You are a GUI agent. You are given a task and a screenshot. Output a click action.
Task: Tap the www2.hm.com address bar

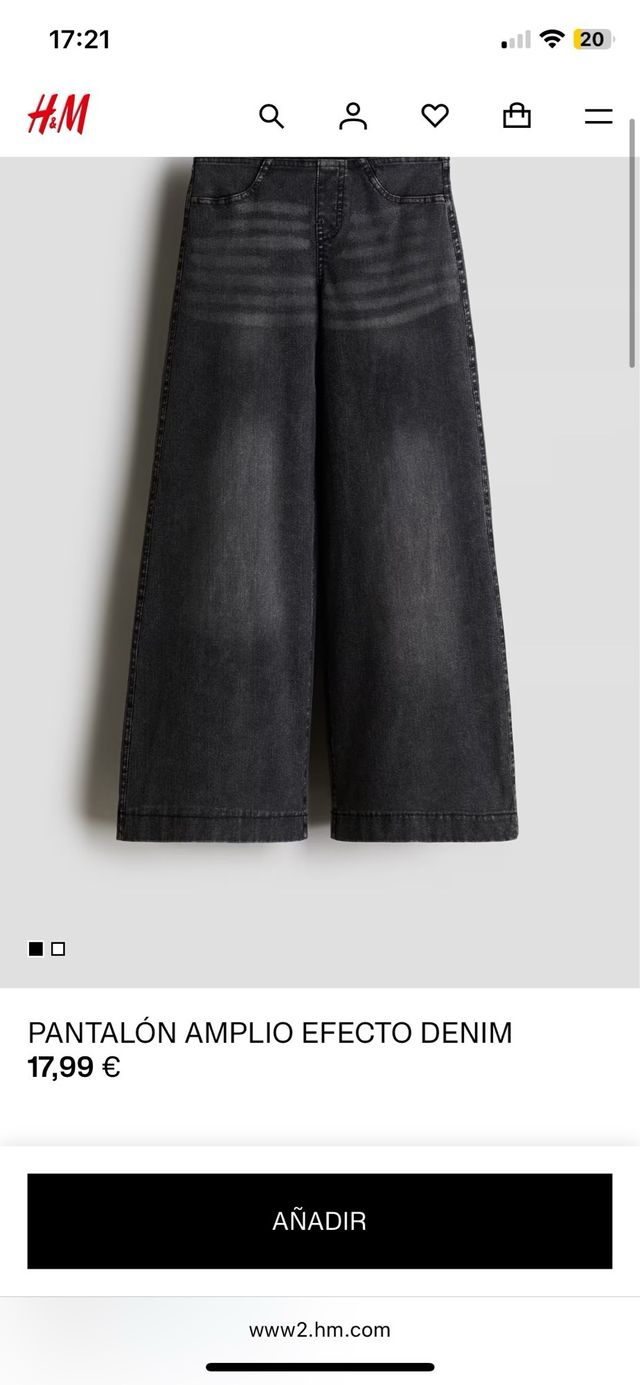[319, 1330]
